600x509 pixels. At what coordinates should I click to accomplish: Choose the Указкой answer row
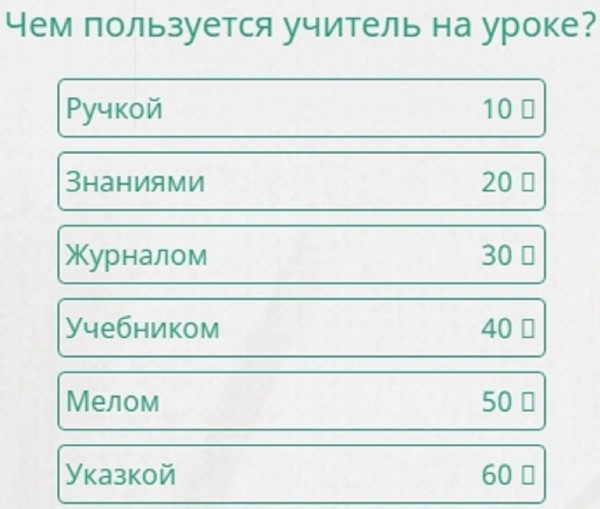point(300,474)
